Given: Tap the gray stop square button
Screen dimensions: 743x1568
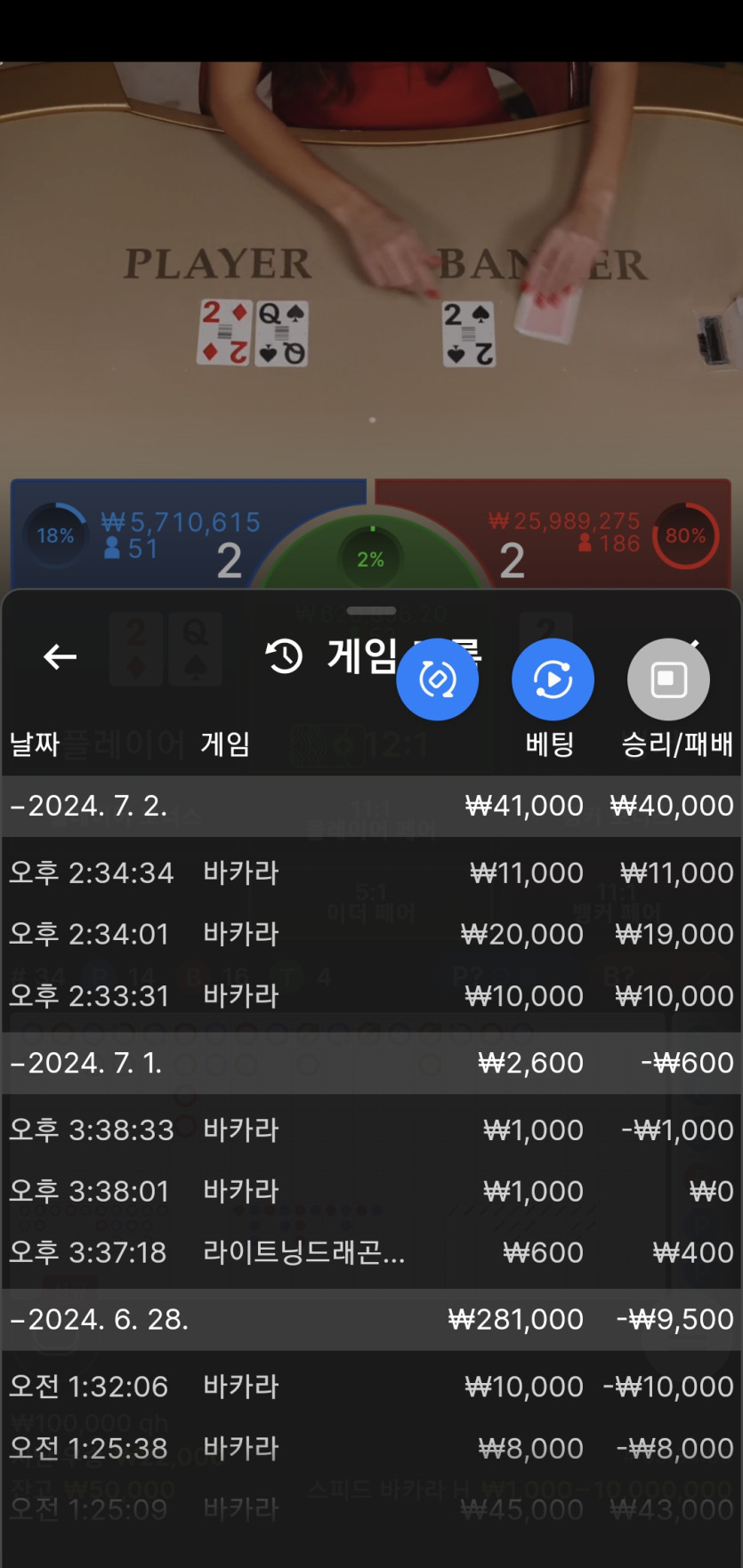Looking at the screenshot, I should point(668,679).
